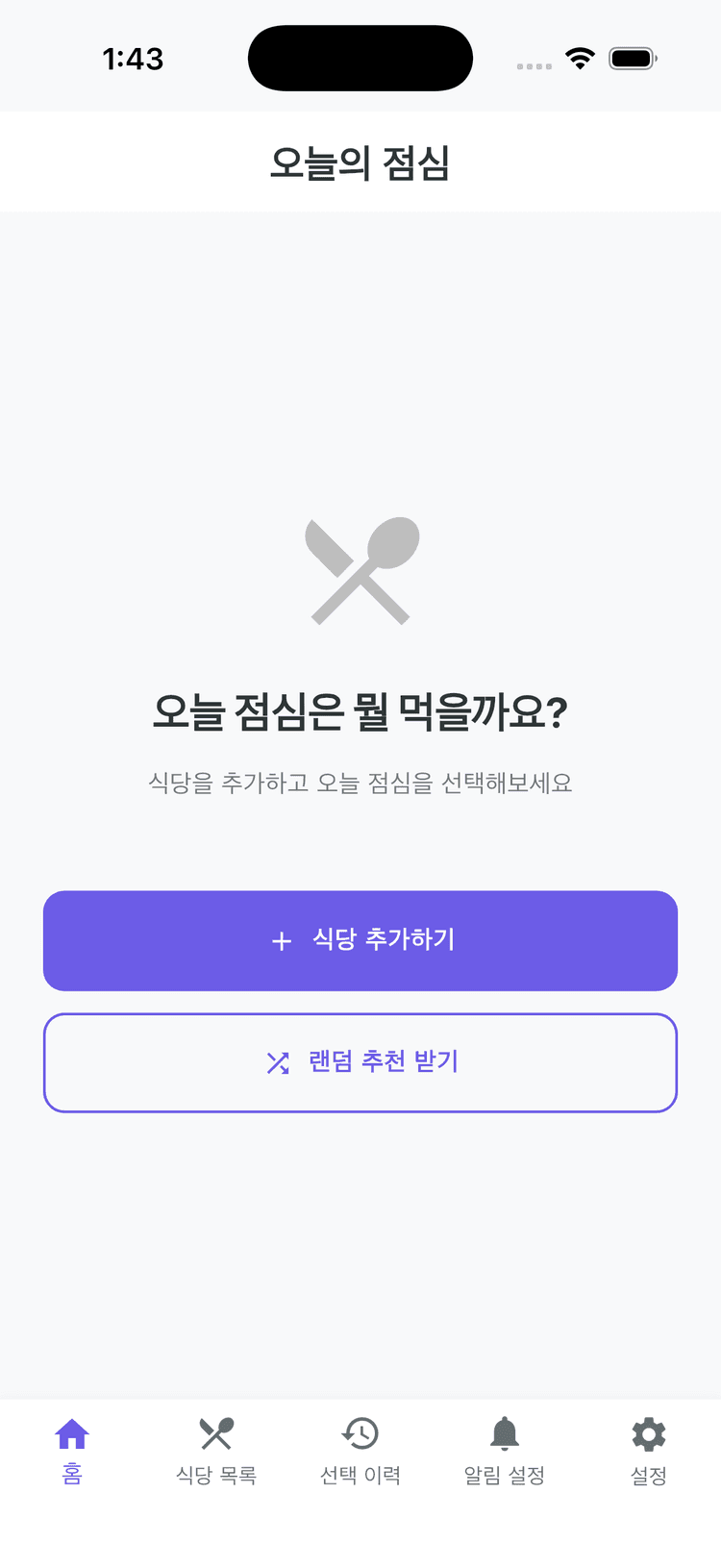
Task: Select the home icon in bottom navigation
Action: [x=73, y=1432]
